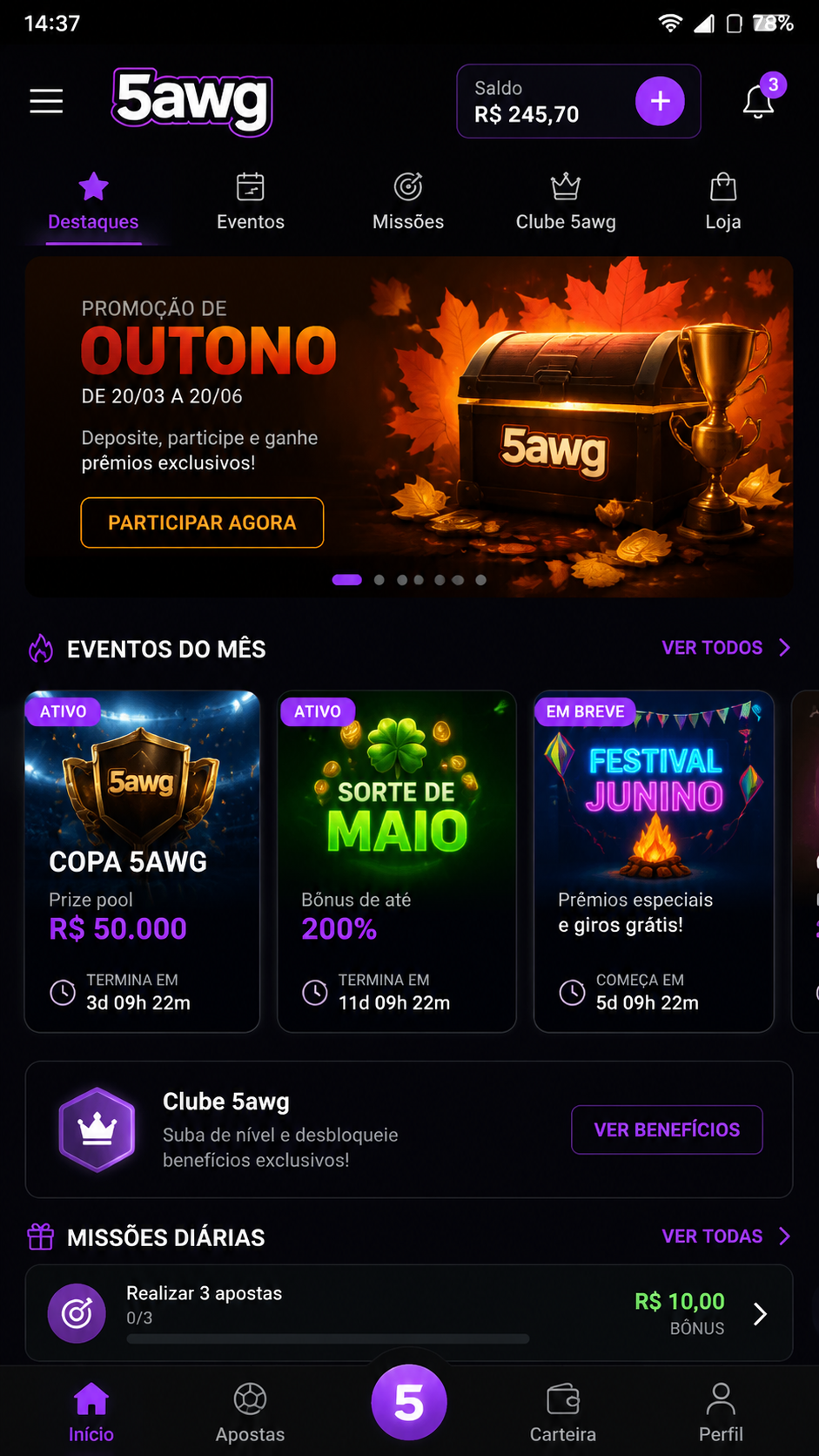The height and width of the screenshot is (1456, 819).
Task: Switch to the Eventos tab
Action: [x=251, y=202]
